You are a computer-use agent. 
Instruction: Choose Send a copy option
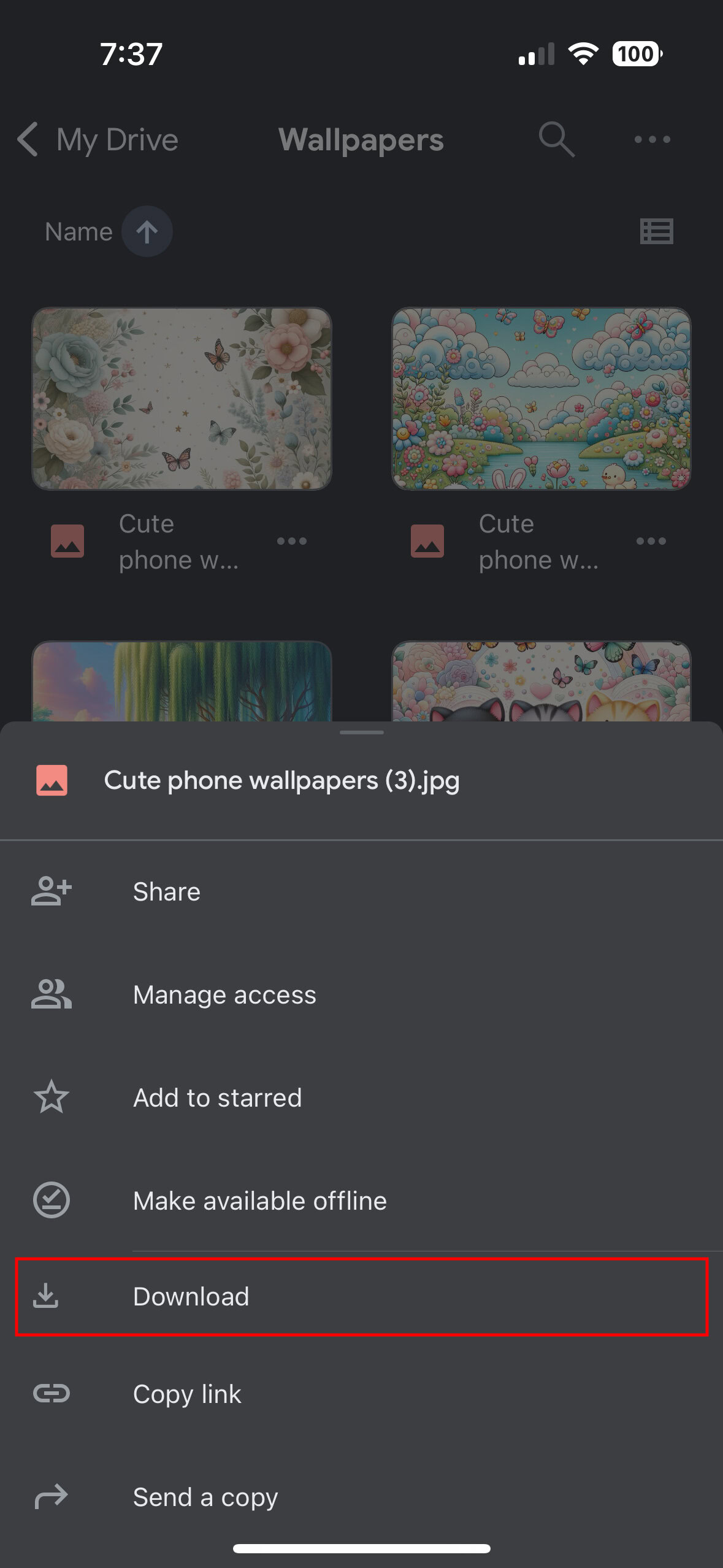[205, 1497]
